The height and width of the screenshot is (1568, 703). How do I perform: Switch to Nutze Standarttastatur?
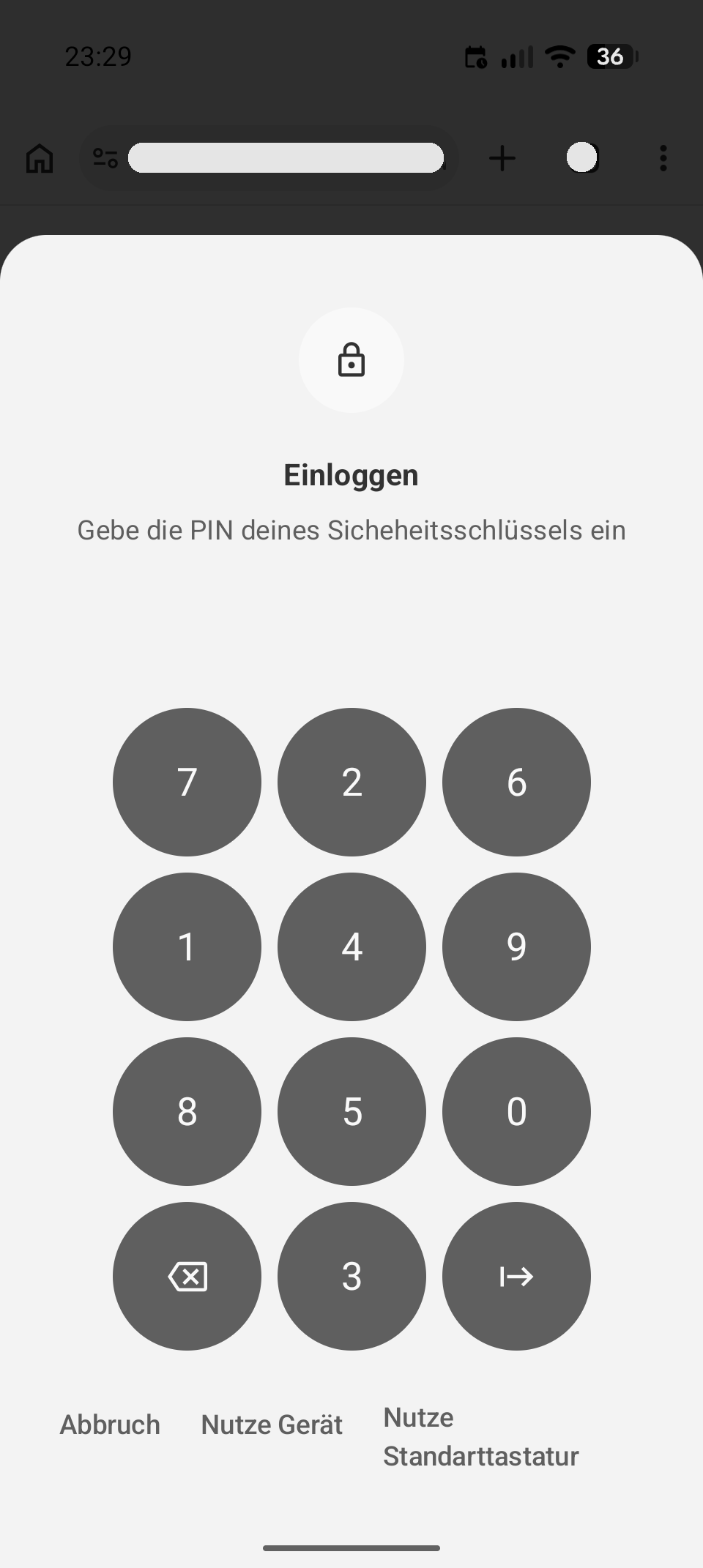[480, 1436]
